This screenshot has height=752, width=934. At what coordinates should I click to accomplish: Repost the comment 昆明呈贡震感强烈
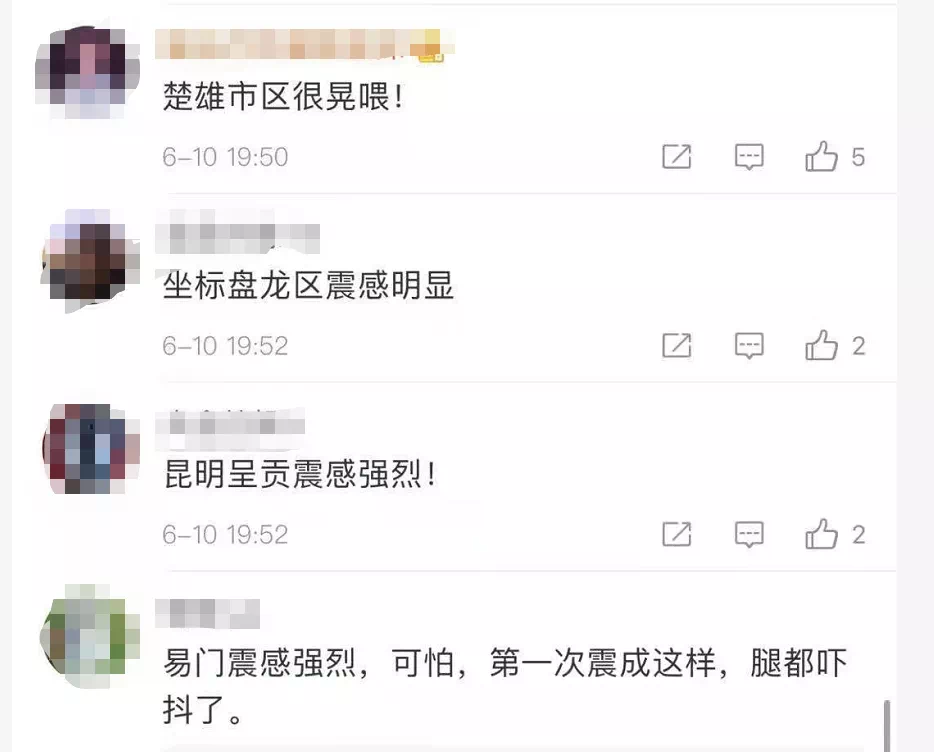pos(677,535)
